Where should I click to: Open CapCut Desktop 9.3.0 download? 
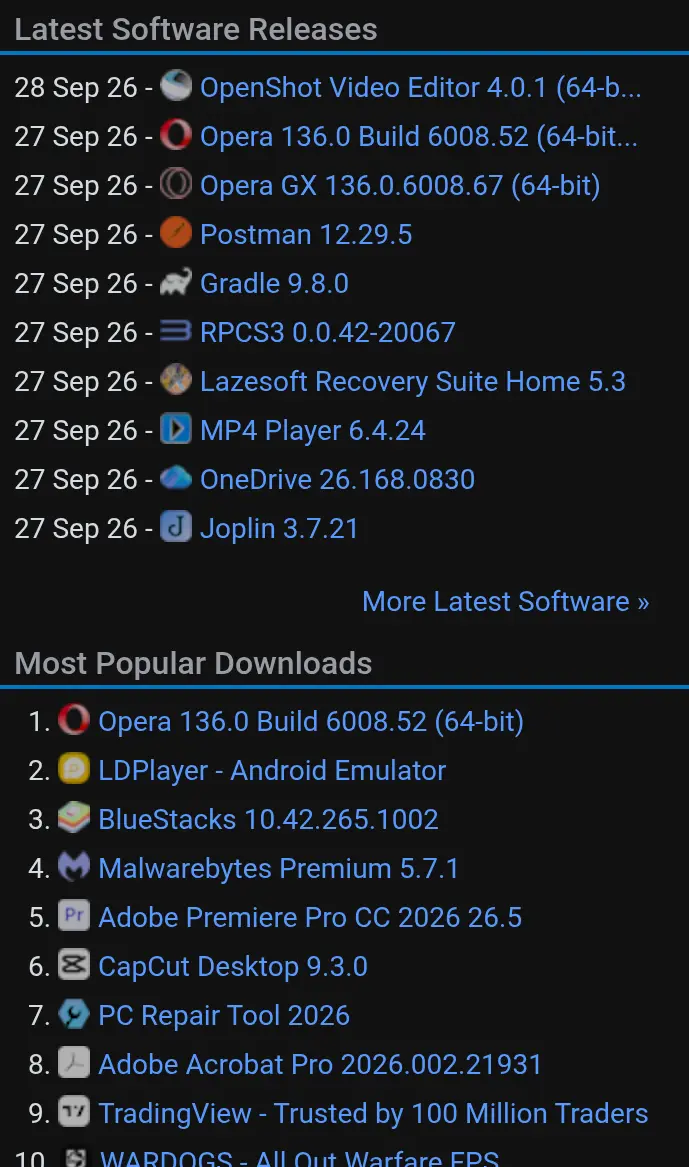pos(233,967)
